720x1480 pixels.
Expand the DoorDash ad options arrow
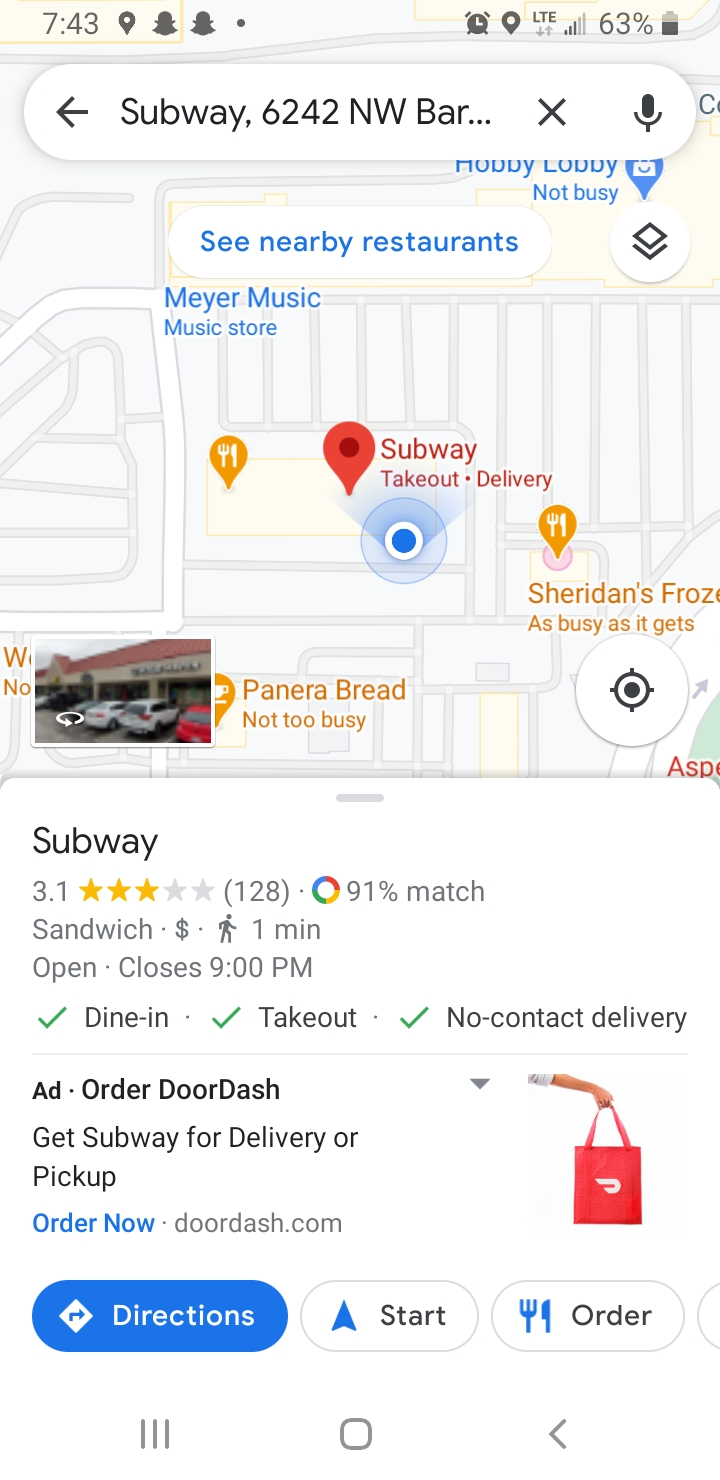tap(480, 1084)
